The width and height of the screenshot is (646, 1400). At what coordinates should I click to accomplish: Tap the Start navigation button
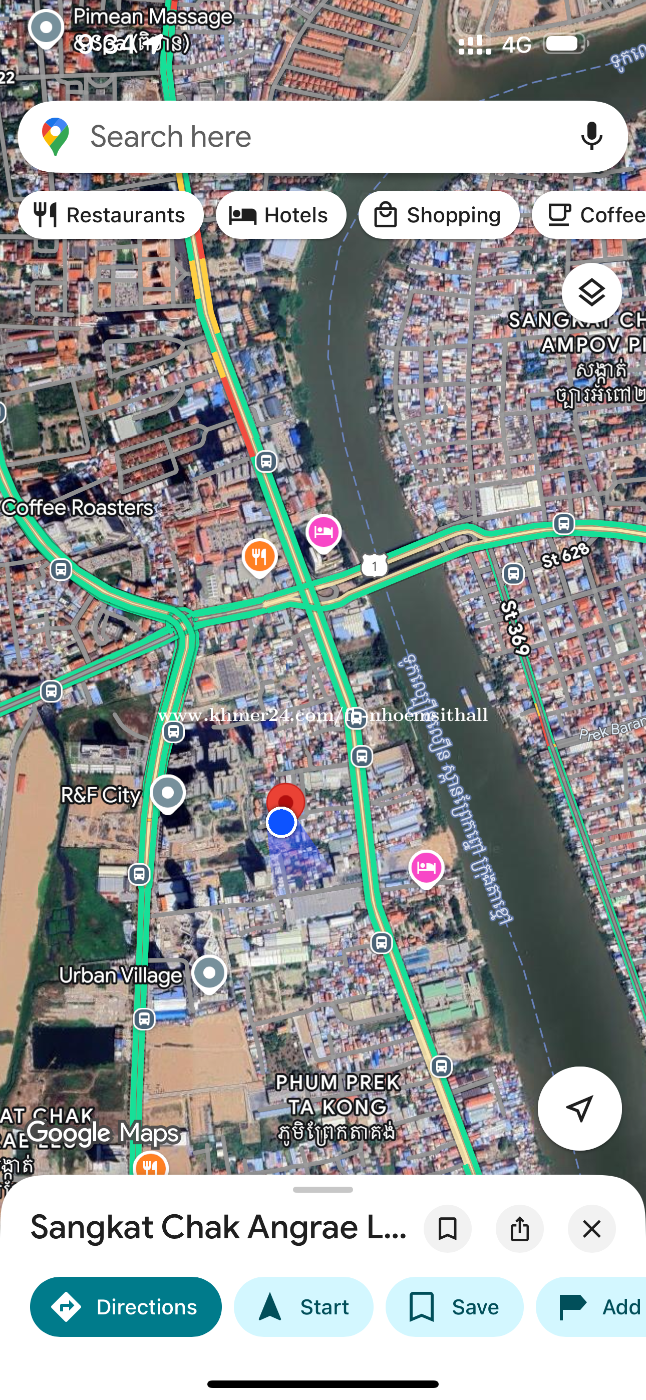pyautogui.click(x=304, y=1306)
